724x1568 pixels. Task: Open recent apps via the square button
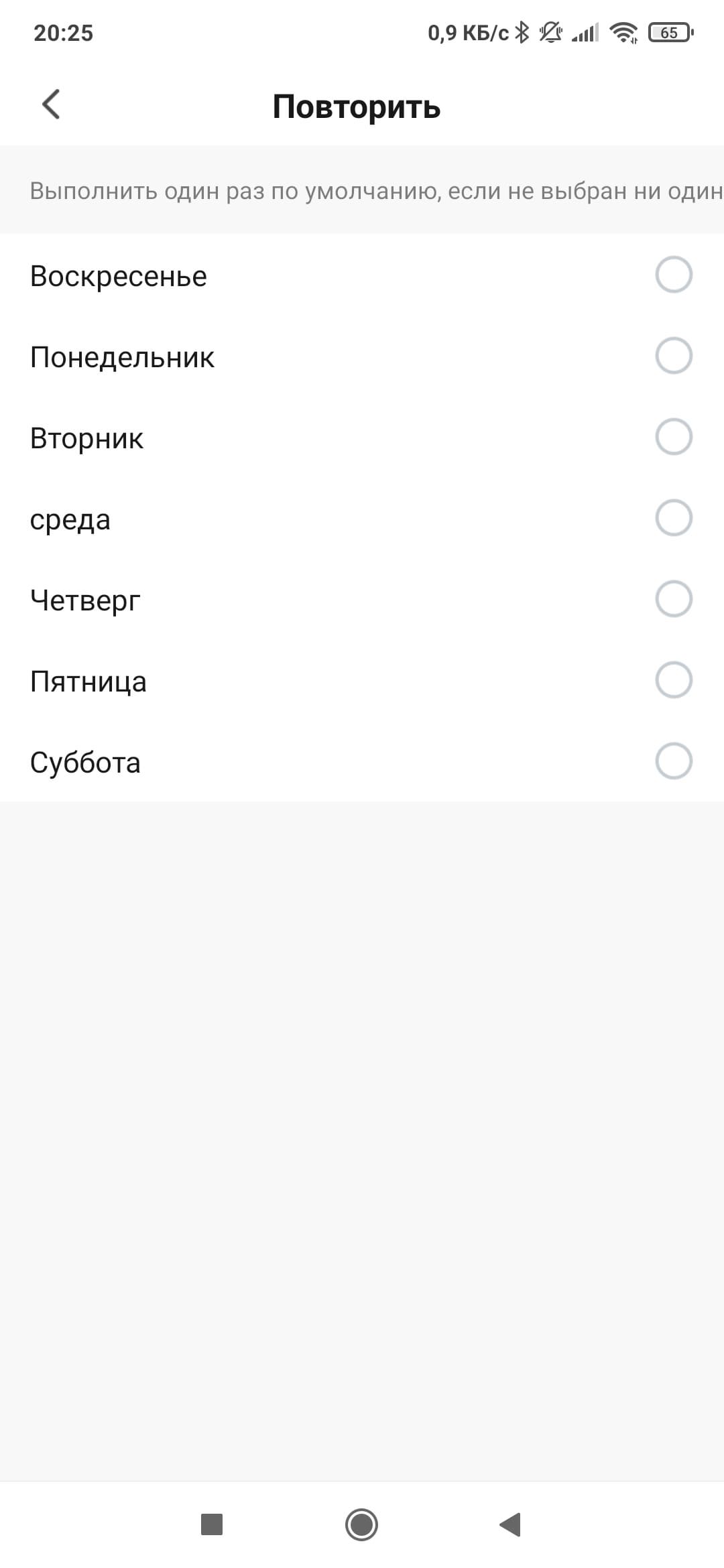coord(212,1524)
